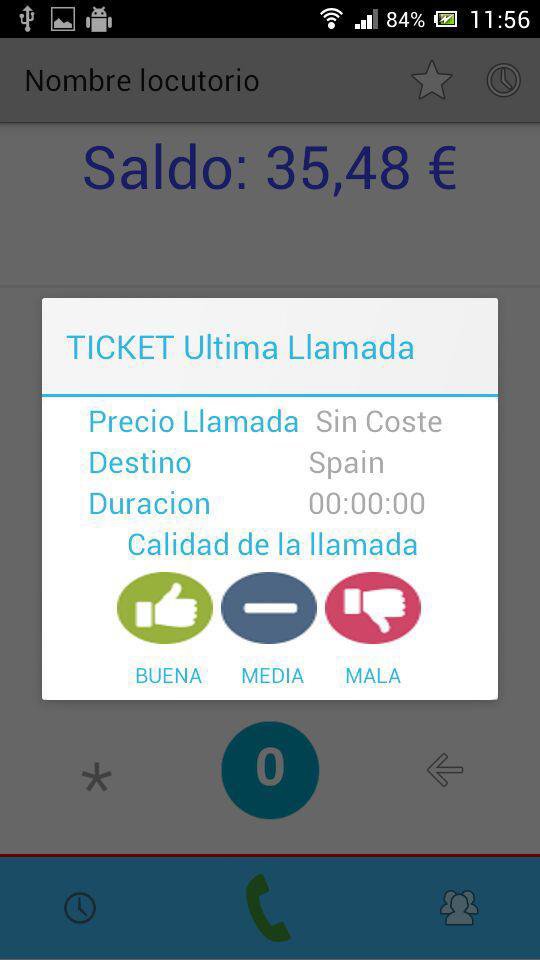Open favorites star in the top bar
Screen dimensions: 540x960
432,80
